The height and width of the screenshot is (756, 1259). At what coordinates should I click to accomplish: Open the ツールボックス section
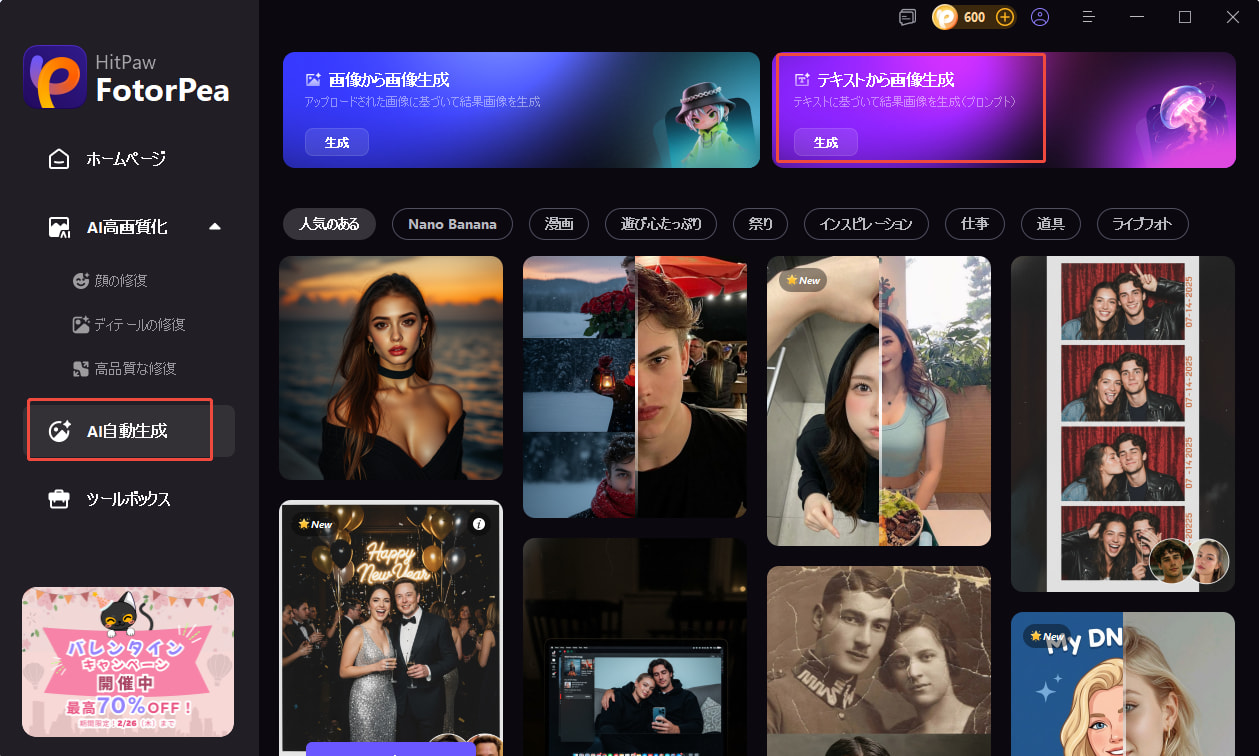click(x=127, y=499)
